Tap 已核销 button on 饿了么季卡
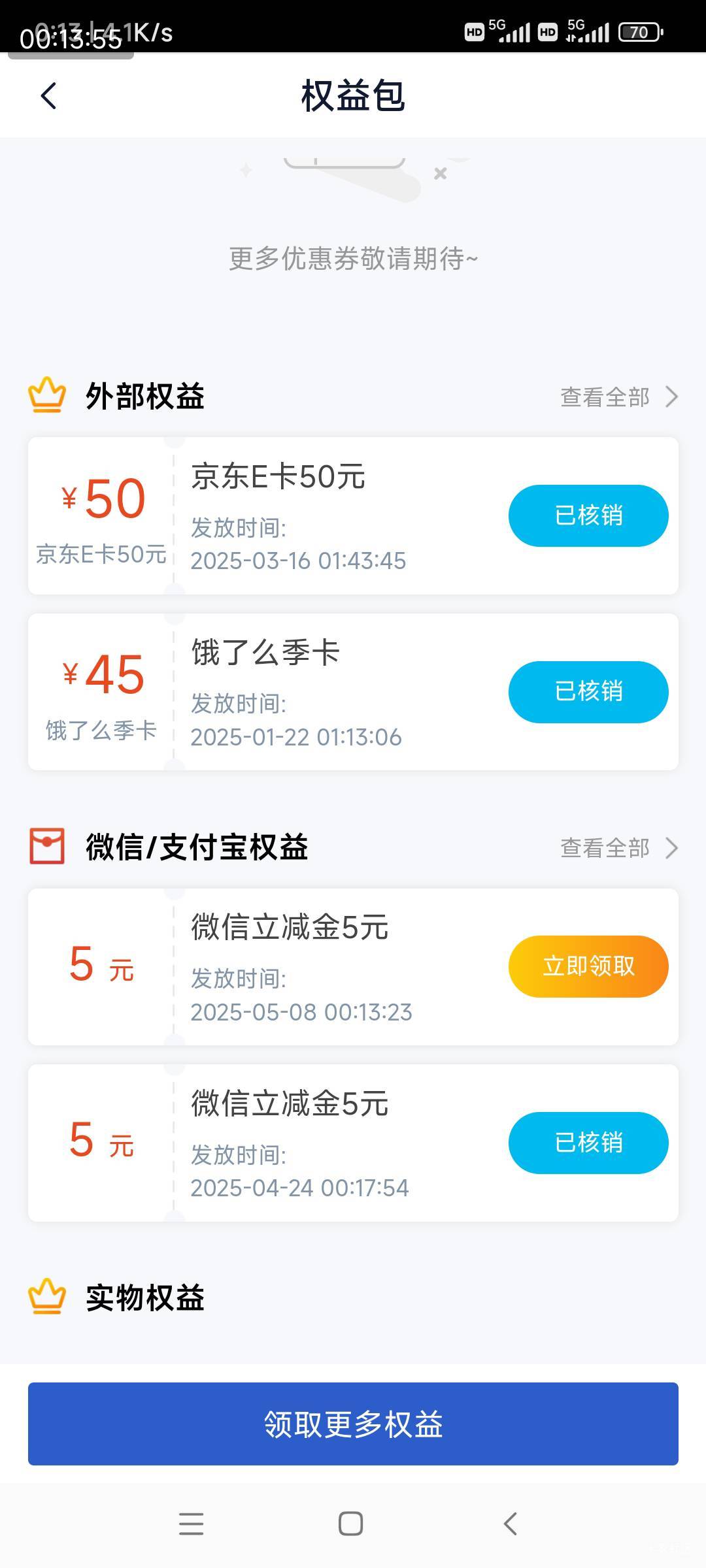 [x=588, y=692]
